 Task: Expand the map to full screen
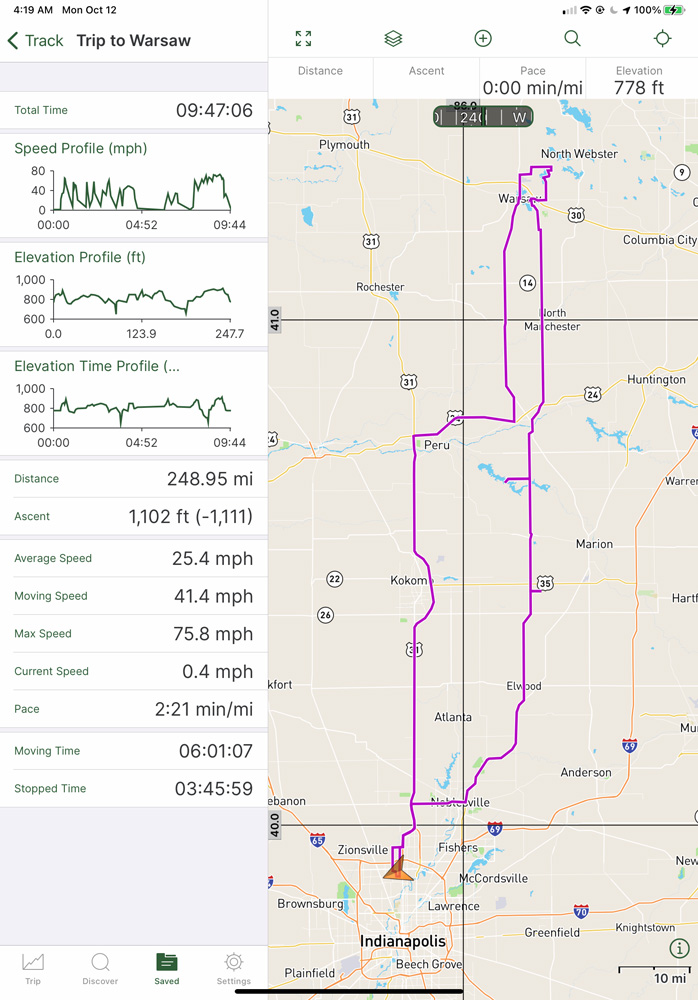click(x=303, y=39)
